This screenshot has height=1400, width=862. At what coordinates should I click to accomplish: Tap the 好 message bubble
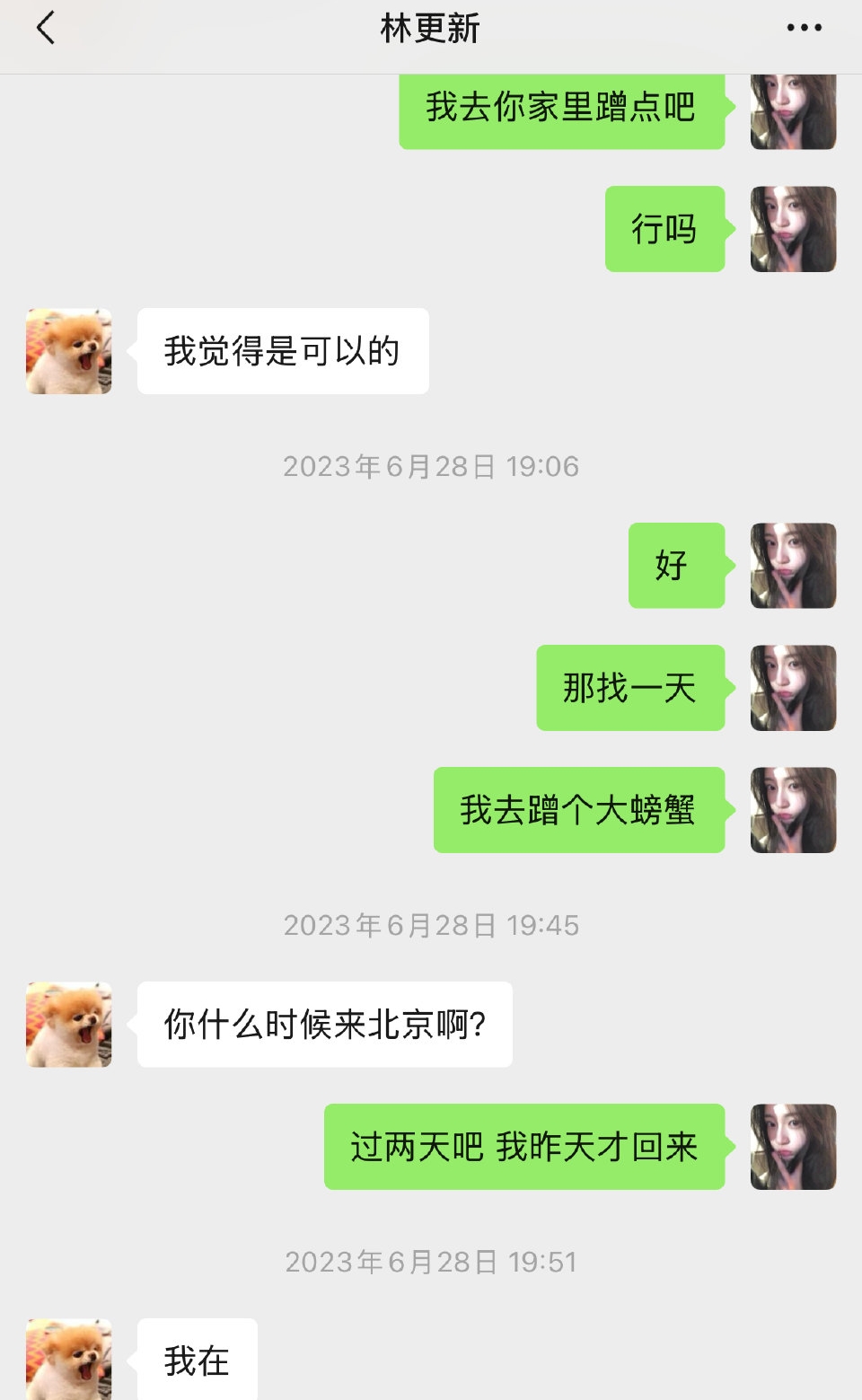pos(675,566)
